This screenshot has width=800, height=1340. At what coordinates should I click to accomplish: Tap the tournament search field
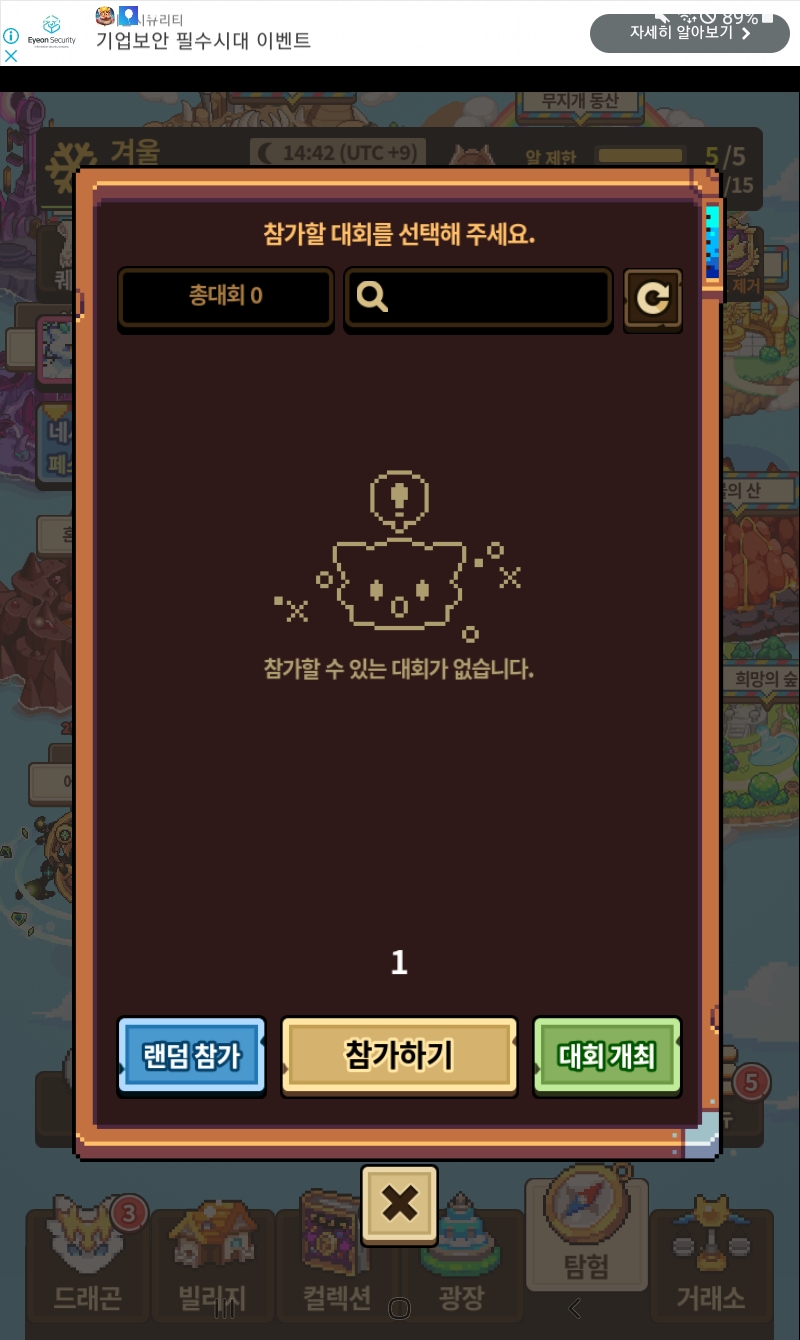[x=478, y=298]
